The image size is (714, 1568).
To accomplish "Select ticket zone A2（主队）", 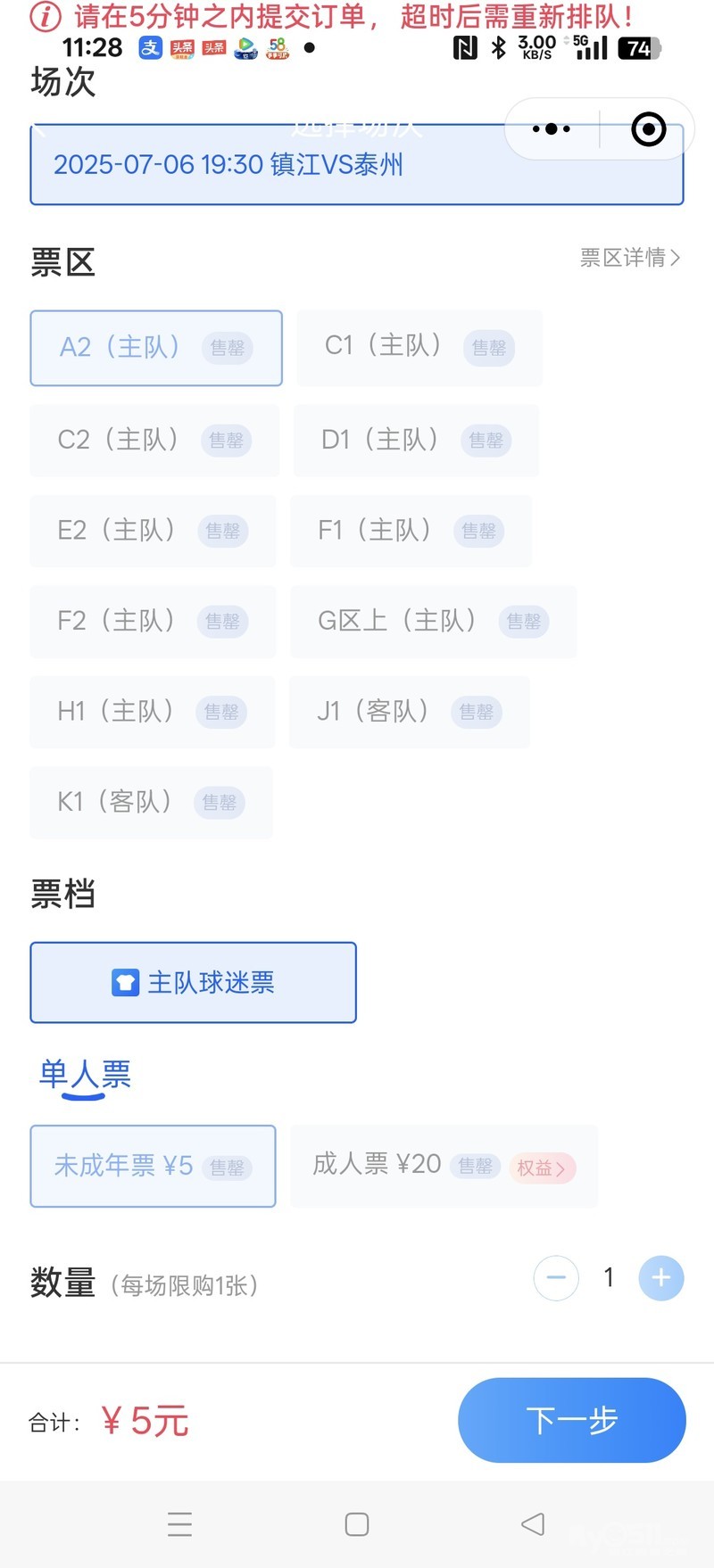I will click(156, 348).
